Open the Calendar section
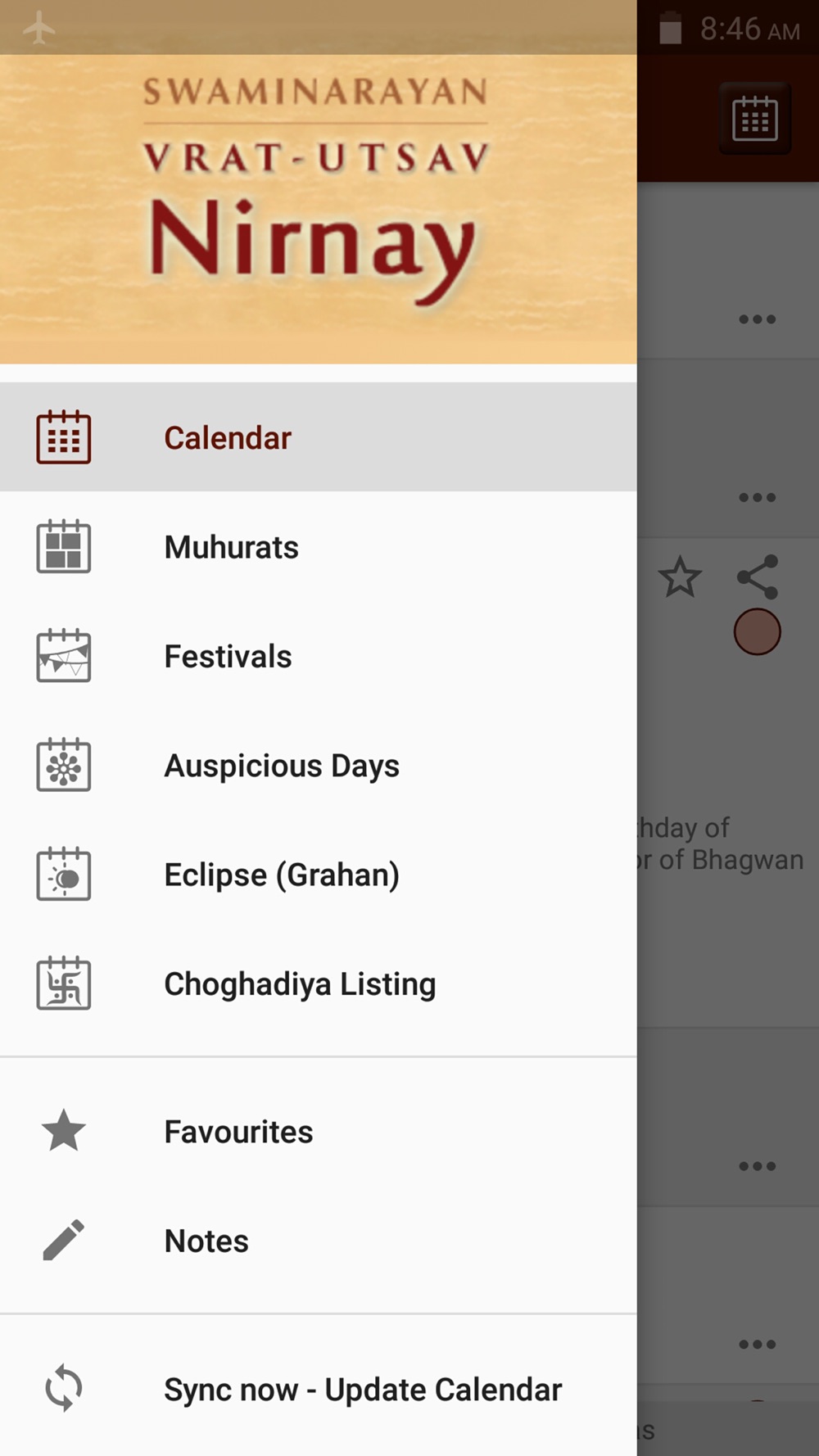 pyautogui.click(x=318, y=437)
